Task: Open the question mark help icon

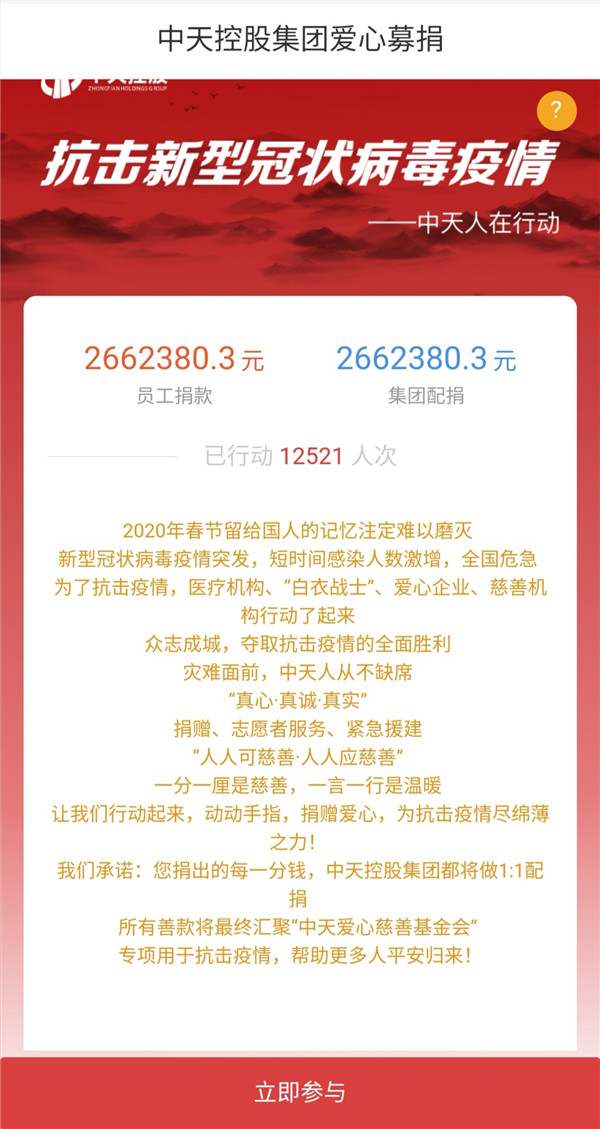Action: pyautogui.click(x=557, y=110)
